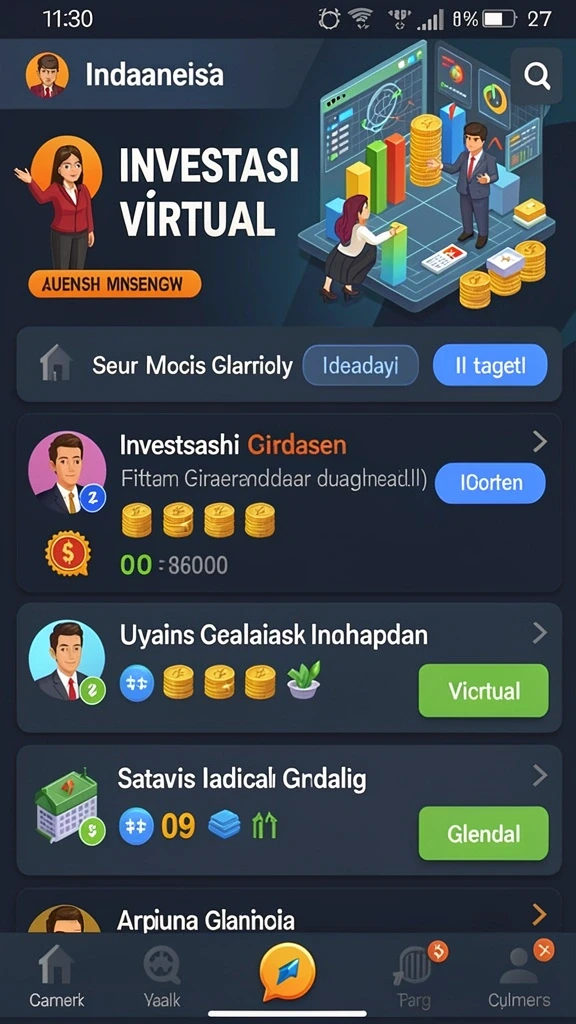Viewport: 576px width, 1024px height.
Task: Switch to the Cylmers tab
Action: (x=520, y=976)
